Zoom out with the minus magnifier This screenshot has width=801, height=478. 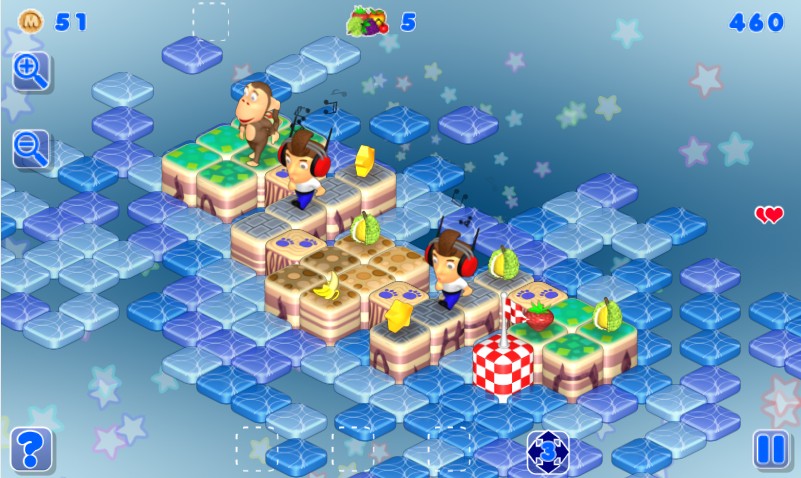point(31,150)
